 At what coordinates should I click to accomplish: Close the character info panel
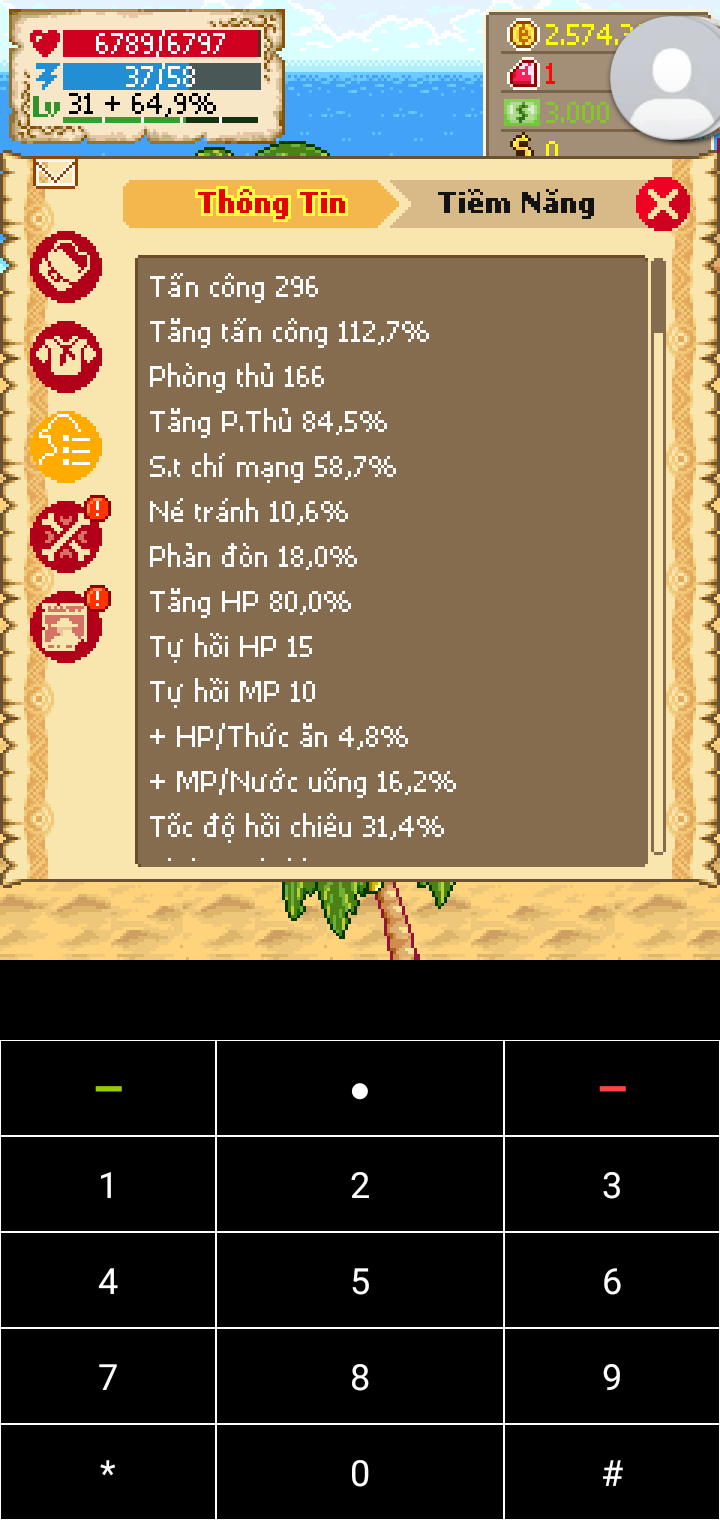click(663, 205)
